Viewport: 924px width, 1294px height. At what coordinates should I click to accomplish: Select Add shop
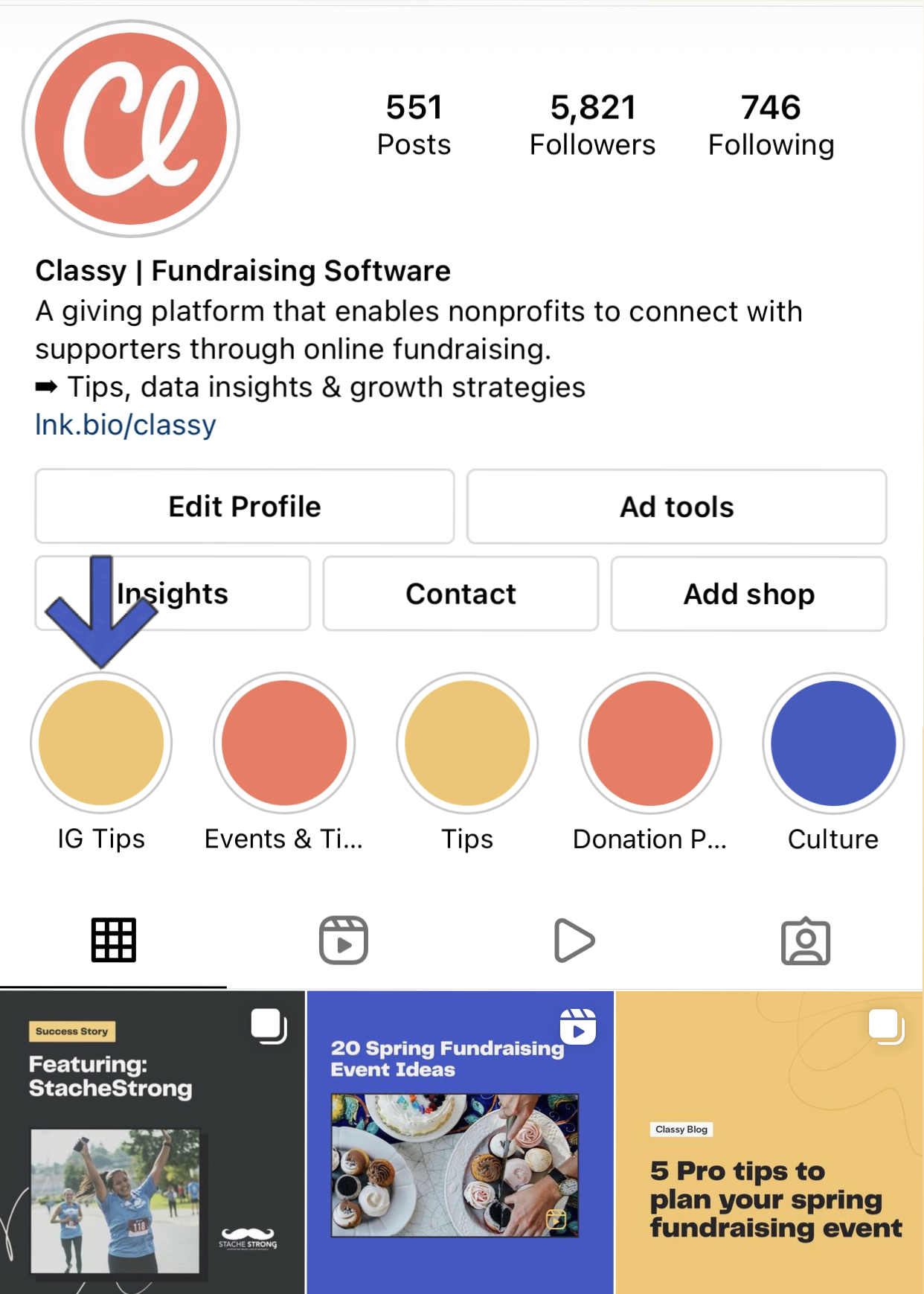point(748,594)
